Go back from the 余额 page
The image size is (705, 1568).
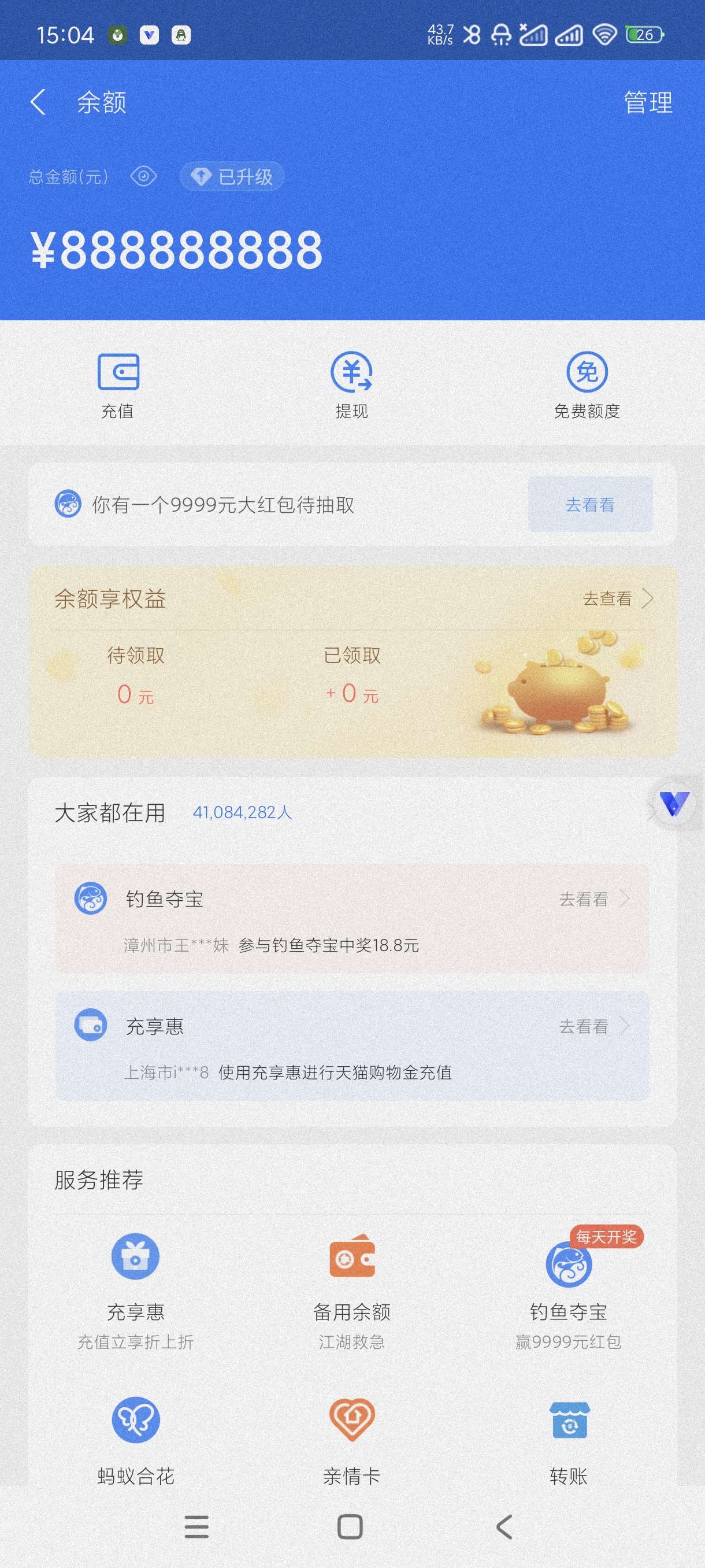[x=38, y=102]
